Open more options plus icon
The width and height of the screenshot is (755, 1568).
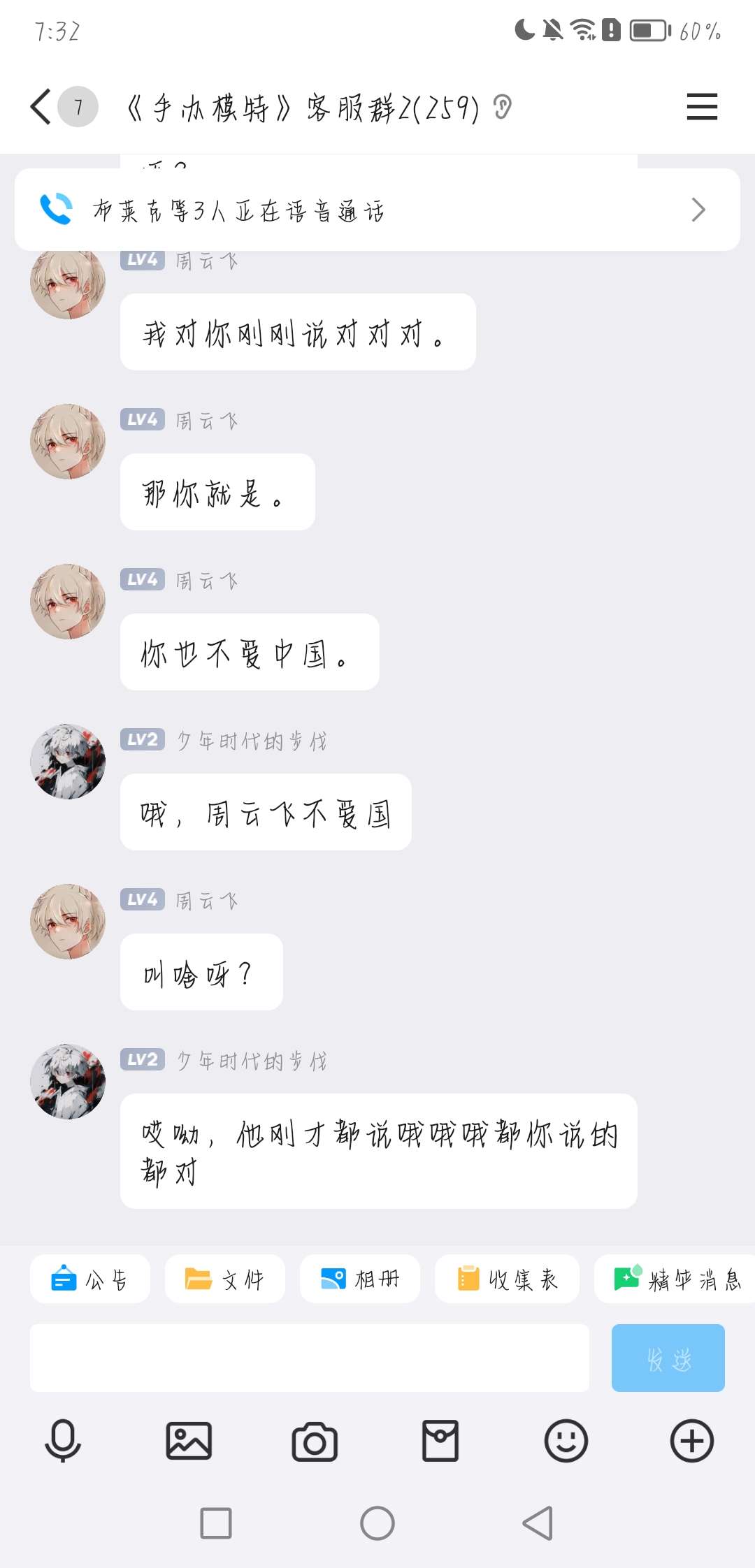[692, 1441]
